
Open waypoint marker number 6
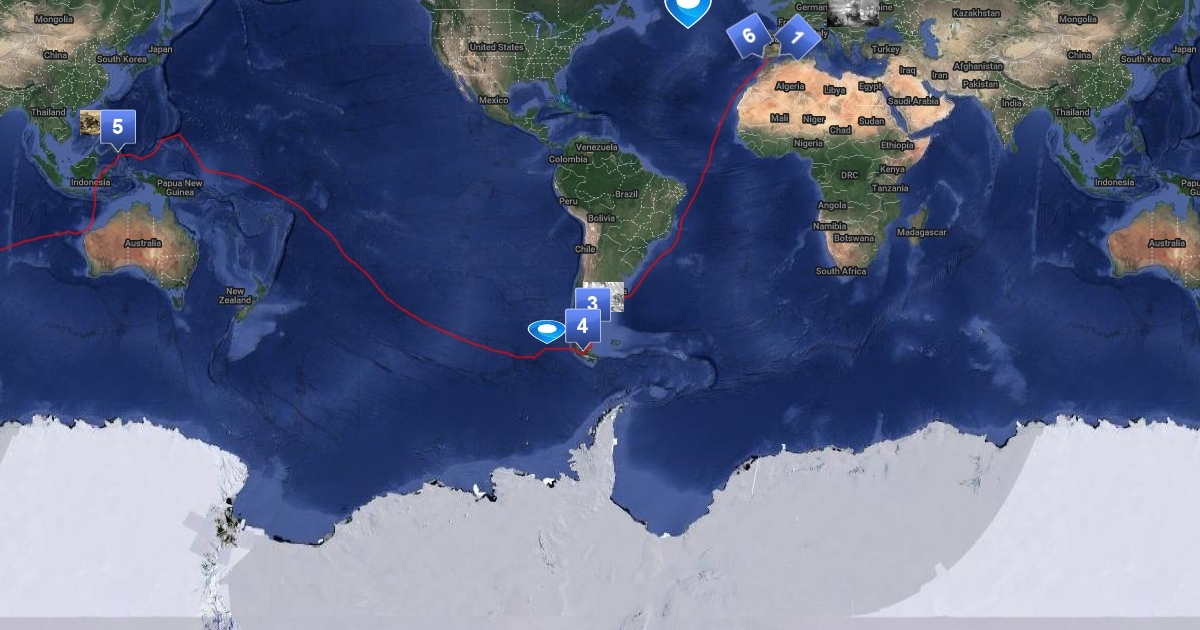tap(748, 36)
